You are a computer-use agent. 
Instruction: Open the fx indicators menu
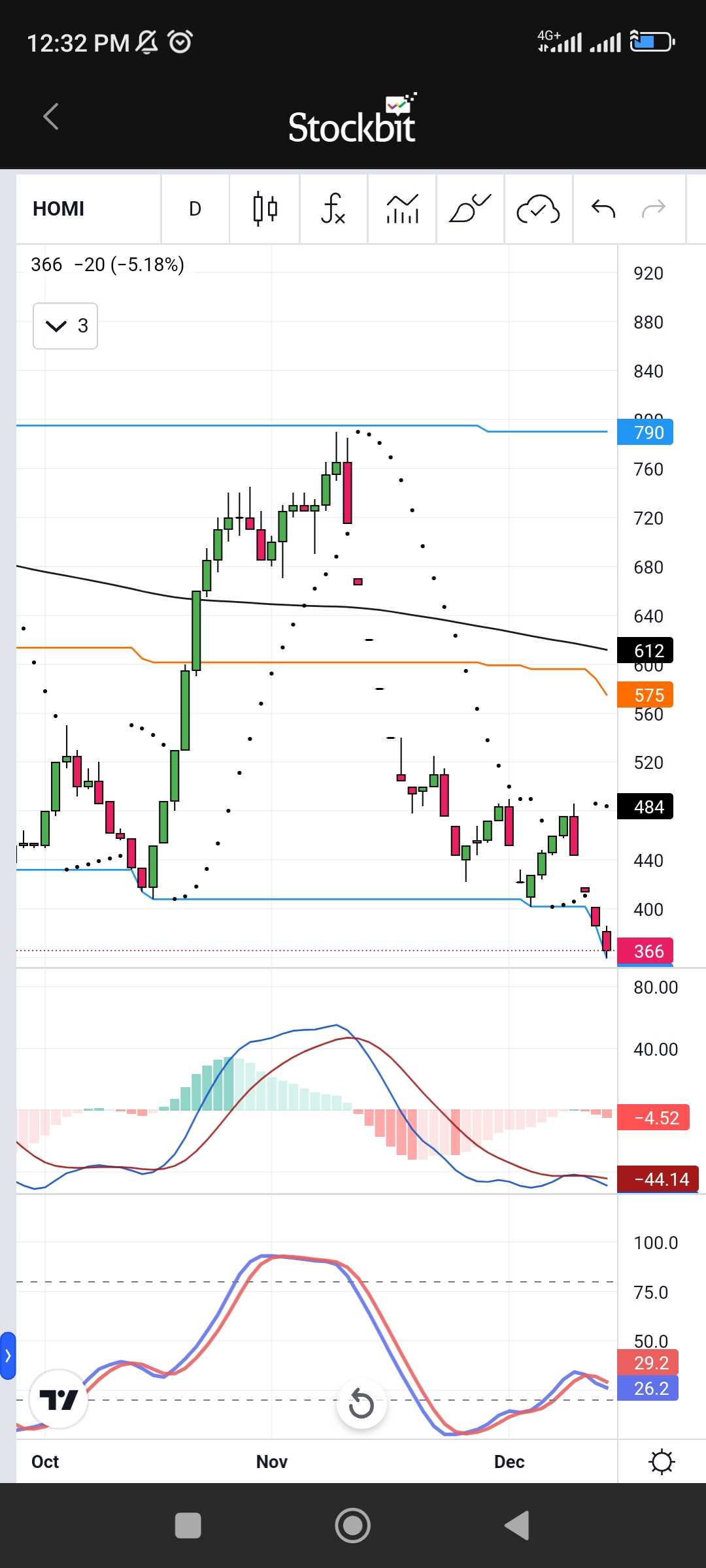pos(333,209)
